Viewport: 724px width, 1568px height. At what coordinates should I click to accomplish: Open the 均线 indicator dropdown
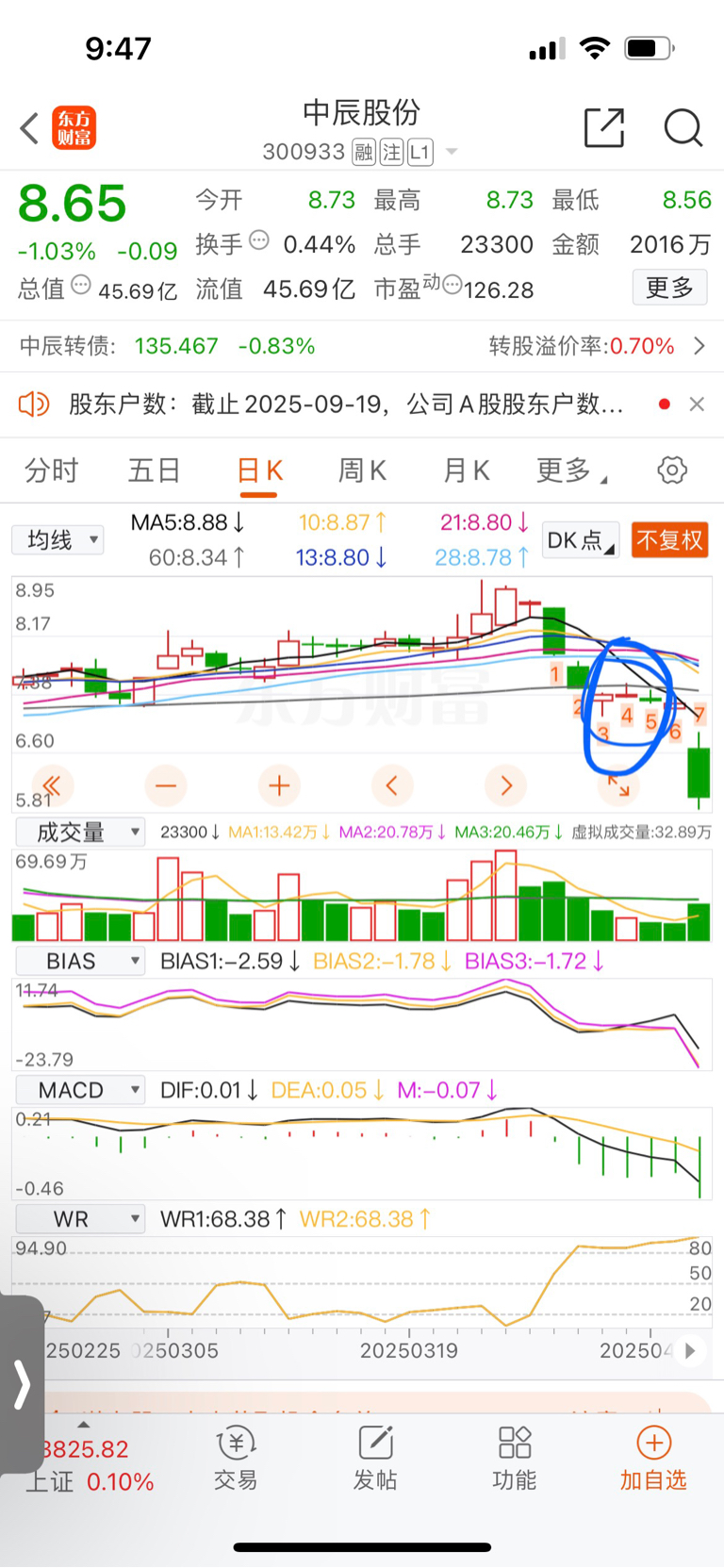(x=58, y=540)
